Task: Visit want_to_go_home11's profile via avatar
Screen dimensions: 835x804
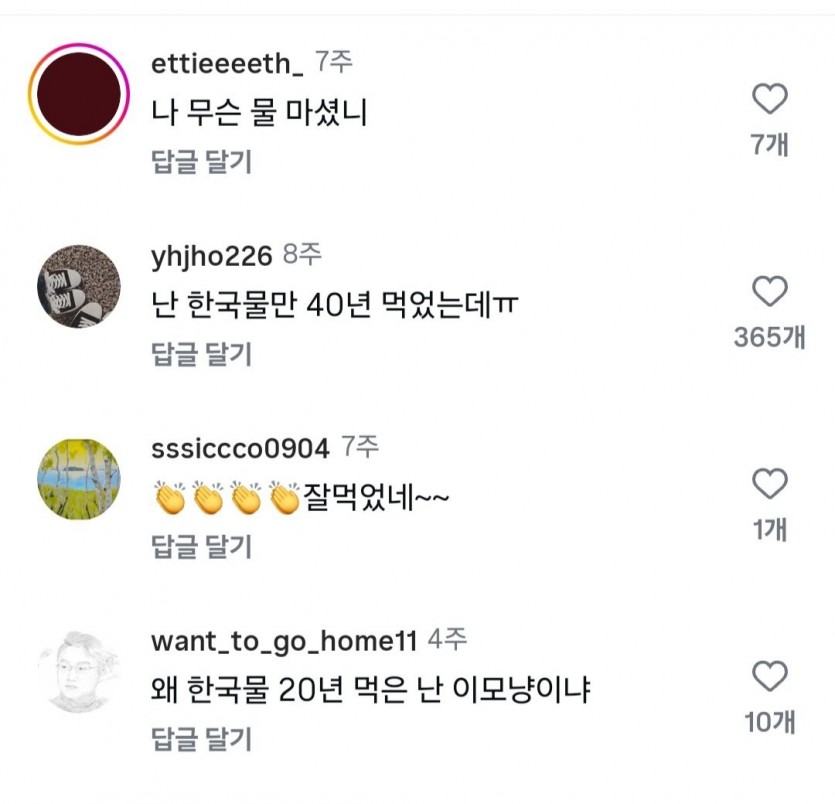Action: 78,672
